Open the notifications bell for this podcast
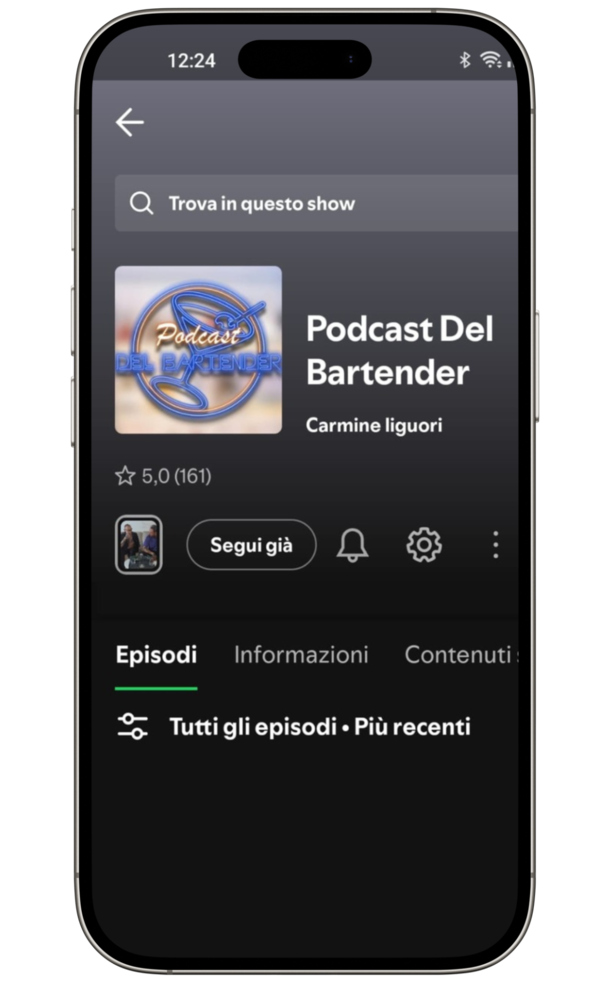Screen dimensions: 600x983 [352, 545]
